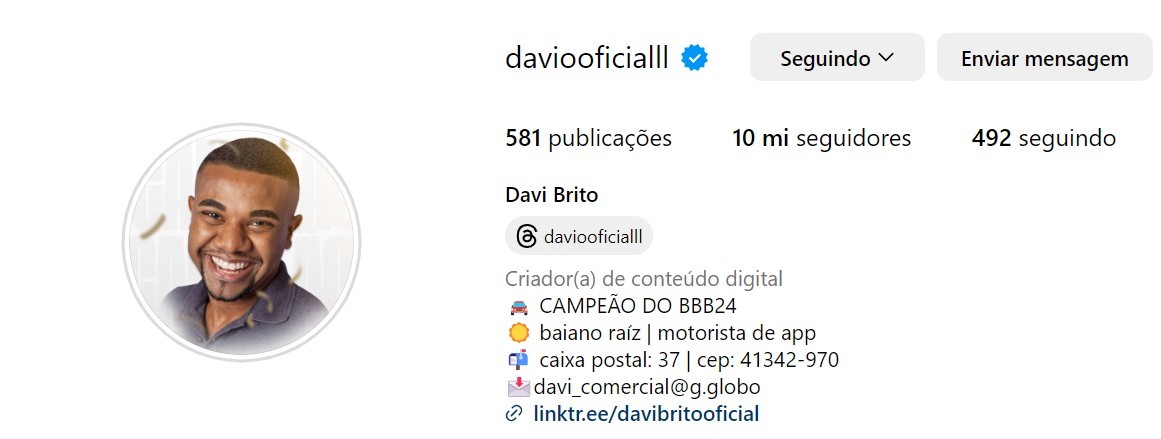The width and height of the screenshot is (1161, 439).
Task: Open linktr.ee/davibritooficial link
Action: 645,413
